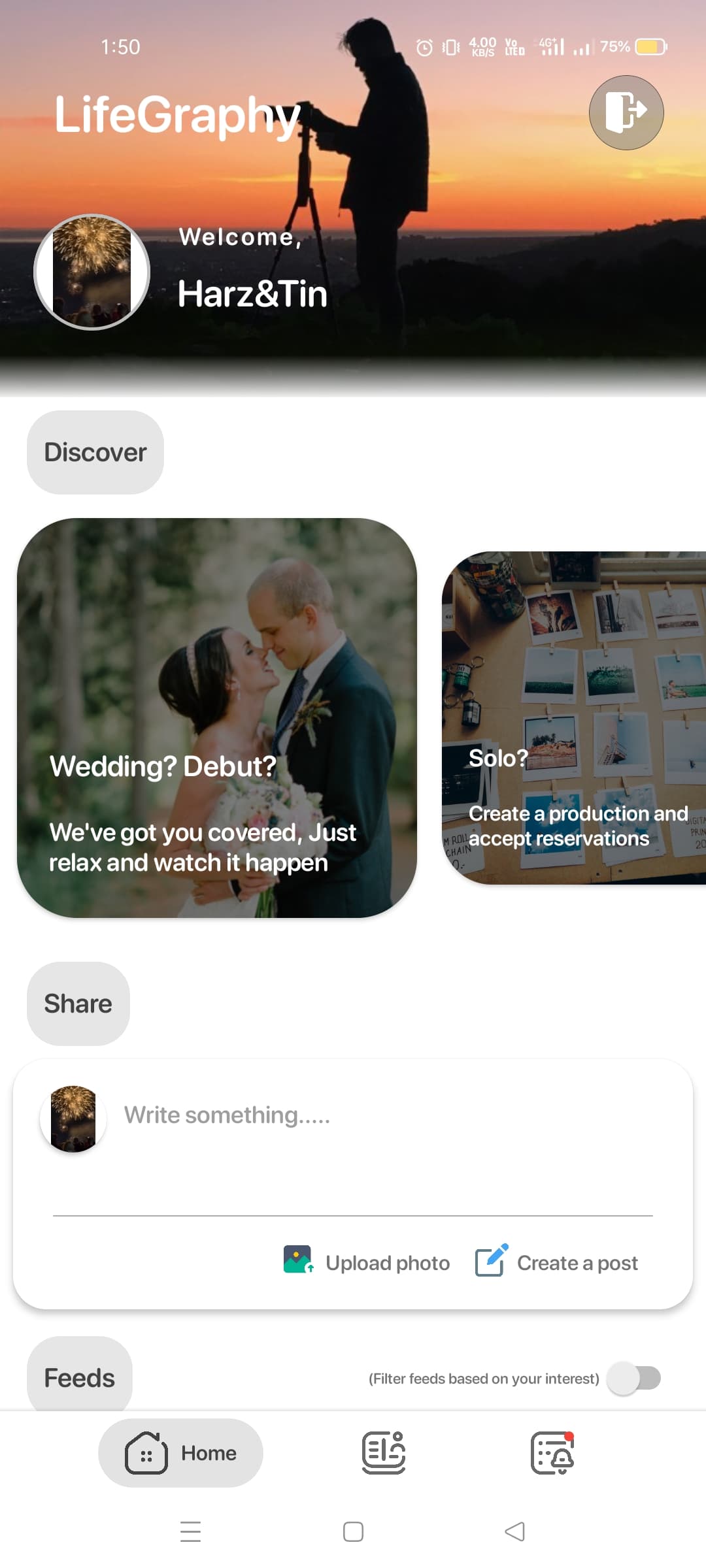
Task: Tap the Feeds pill label
Action: click(x=78, y=1378)
